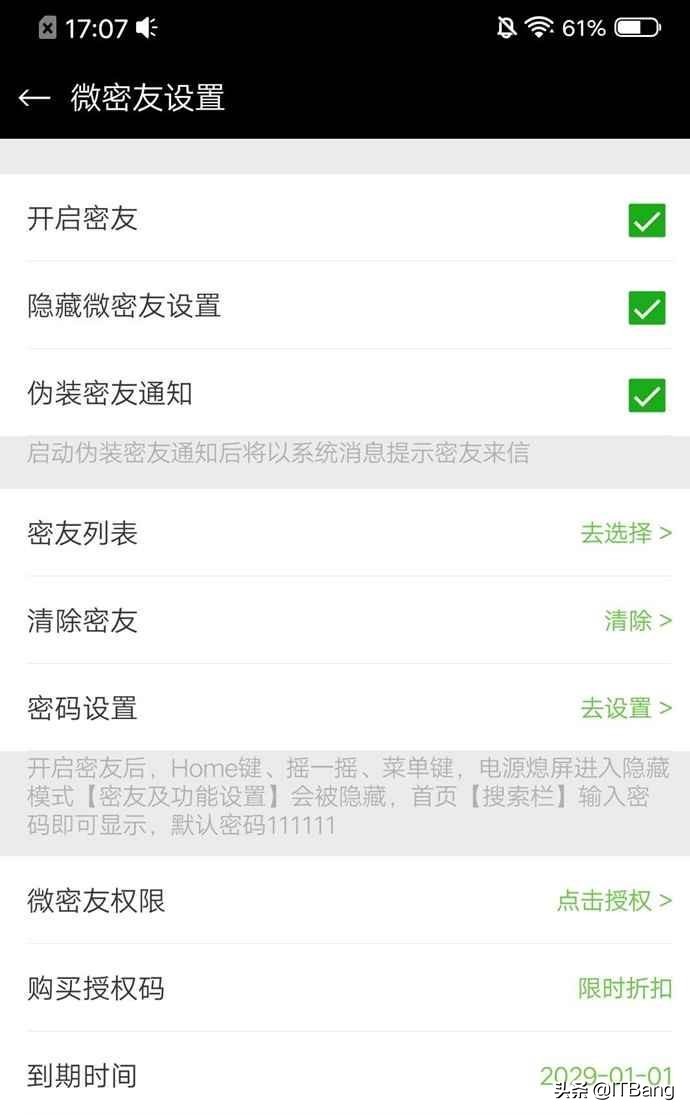Go back from 微密友设置
690x1115 pixels.
click(x=34, y=97)
